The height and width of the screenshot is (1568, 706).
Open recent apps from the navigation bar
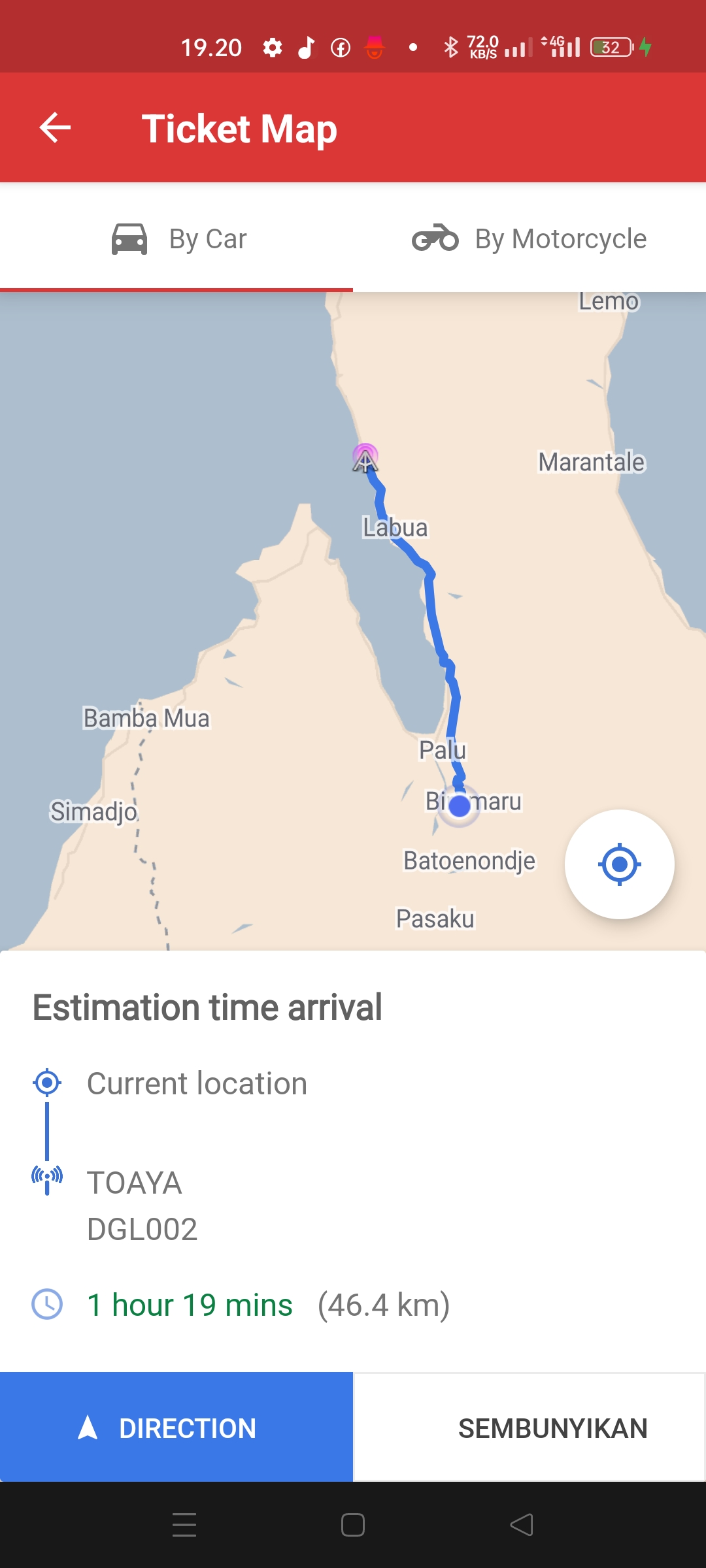[x=184, y=1525]
